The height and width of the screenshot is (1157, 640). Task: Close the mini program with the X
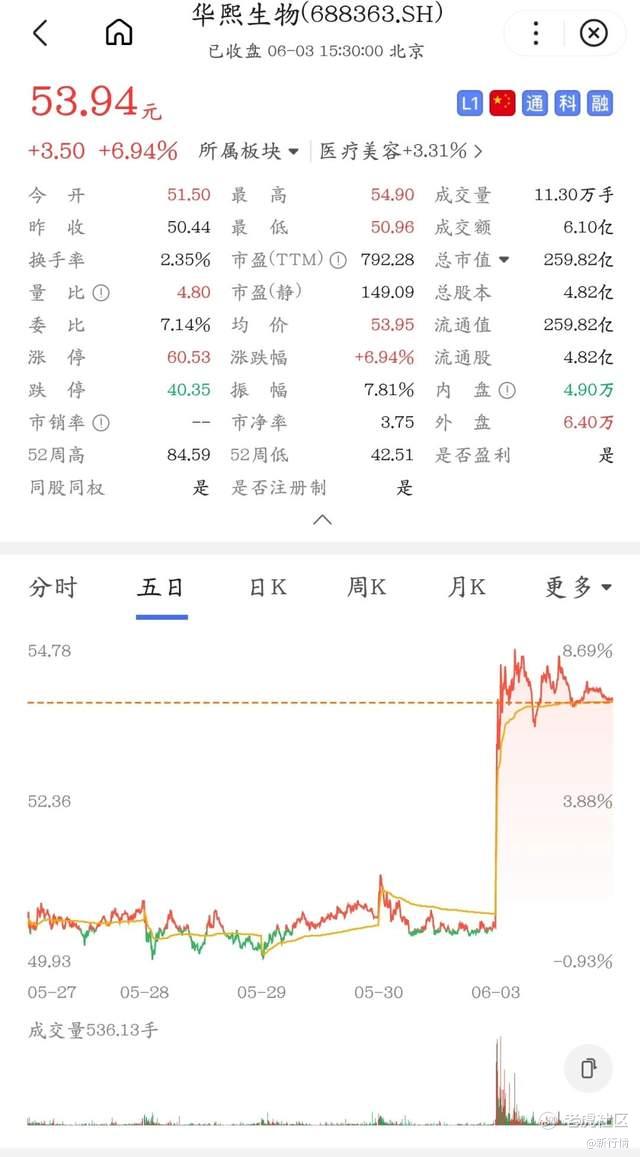[593, 34]
